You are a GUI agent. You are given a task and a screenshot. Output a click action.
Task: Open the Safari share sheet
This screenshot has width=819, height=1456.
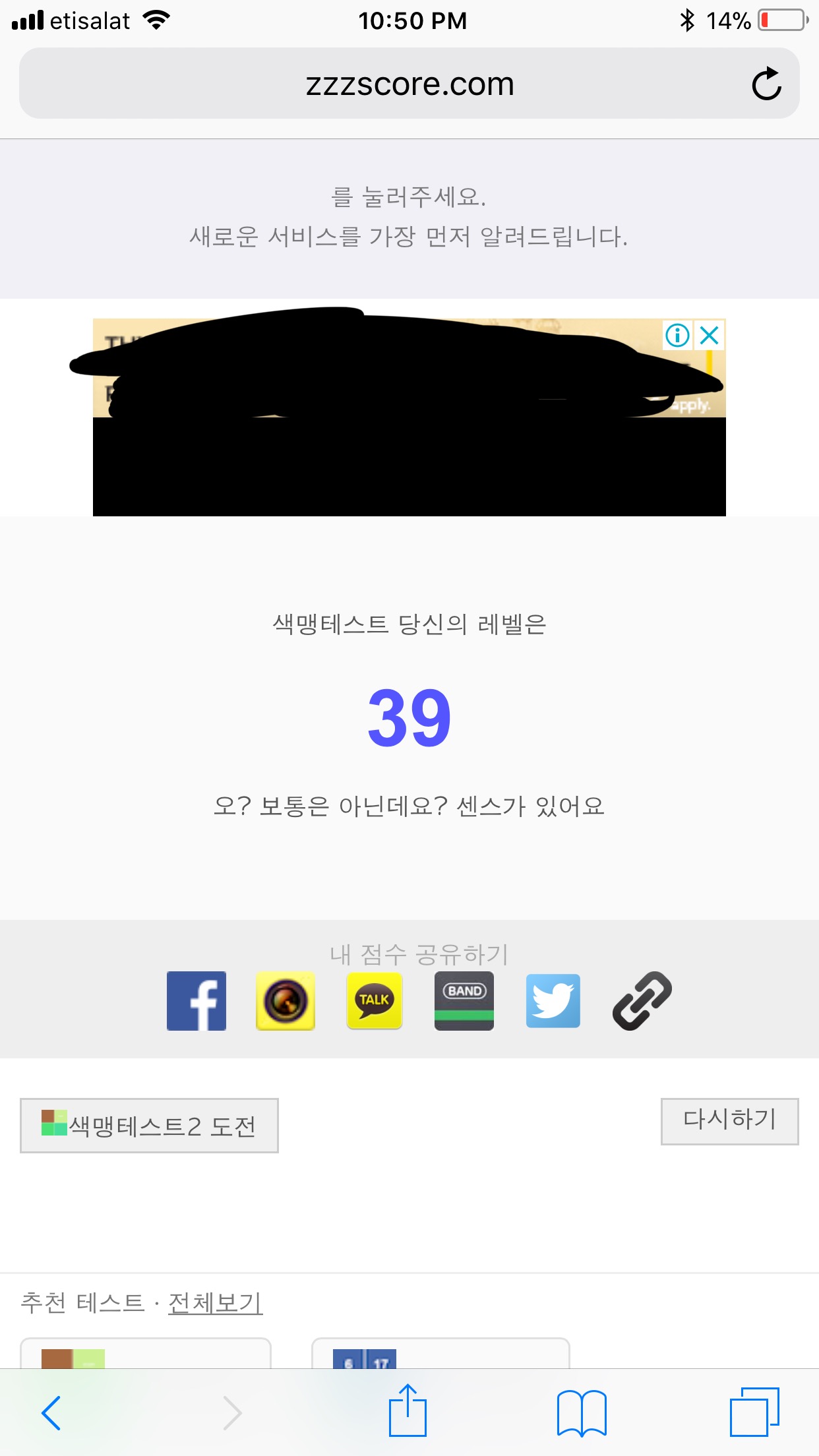[x=408, y=1410]
